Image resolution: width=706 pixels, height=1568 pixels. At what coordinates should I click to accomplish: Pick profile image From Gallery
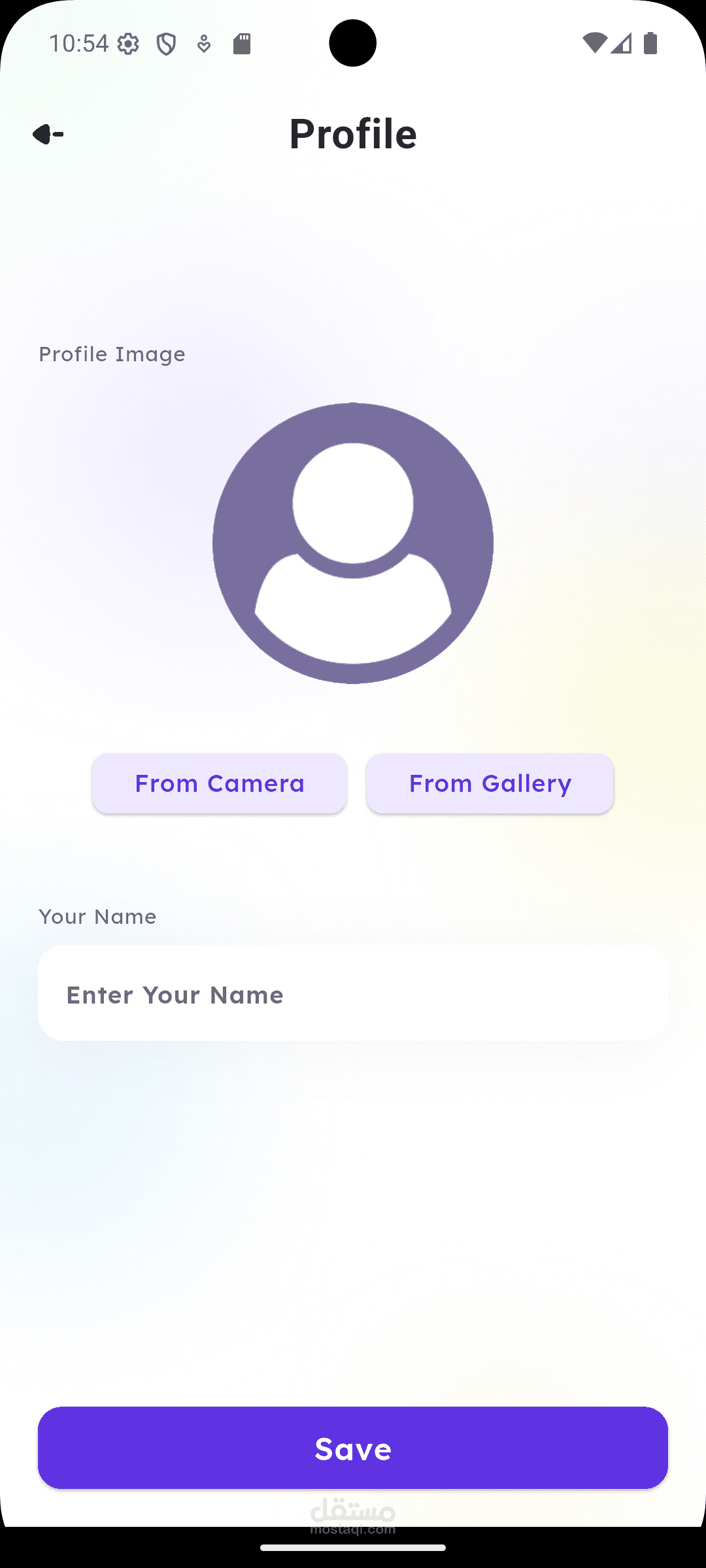[x=490, y=783]
